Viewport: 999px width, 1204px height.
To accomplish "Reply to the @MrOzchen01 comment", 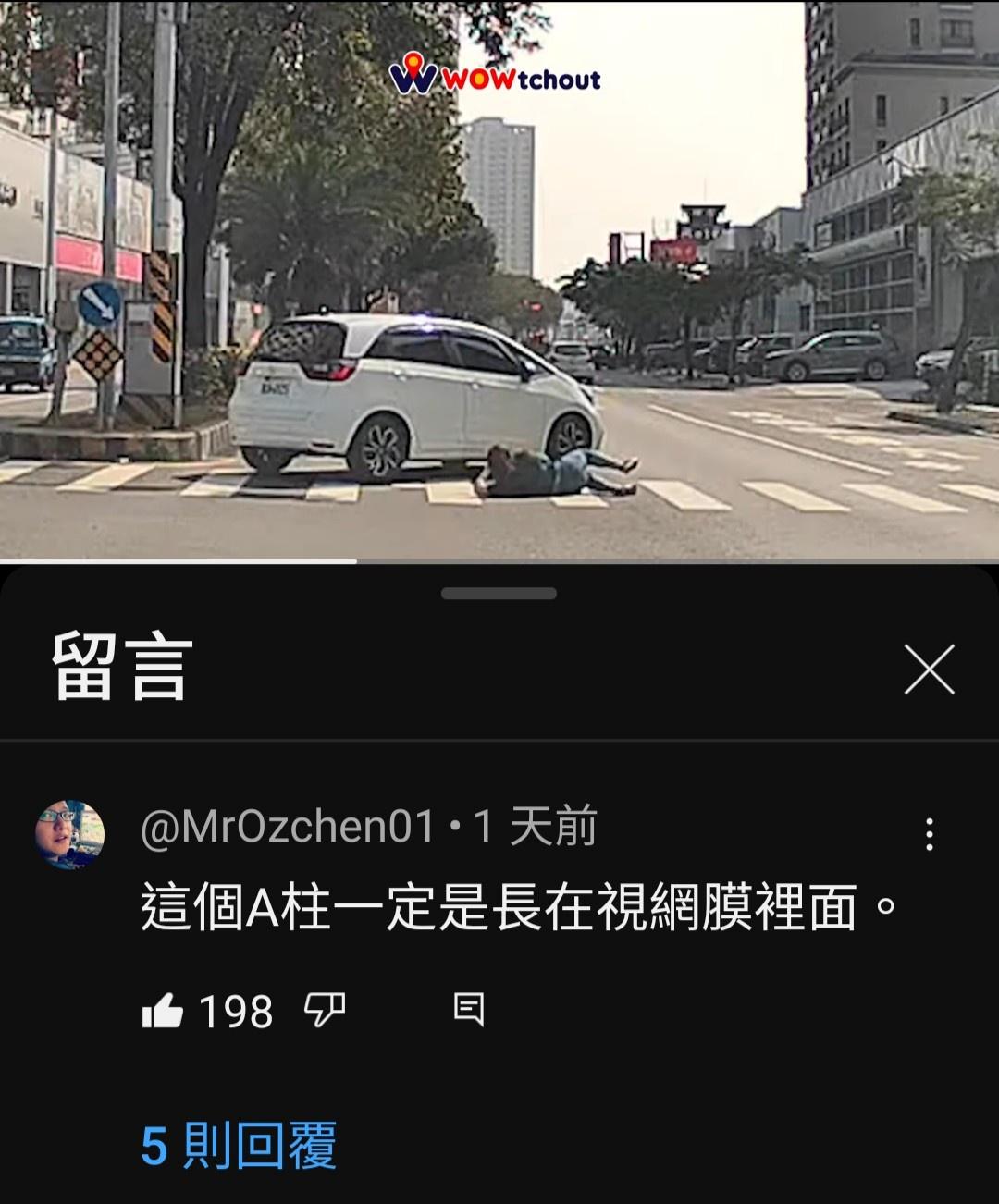I will [469, 1009].
